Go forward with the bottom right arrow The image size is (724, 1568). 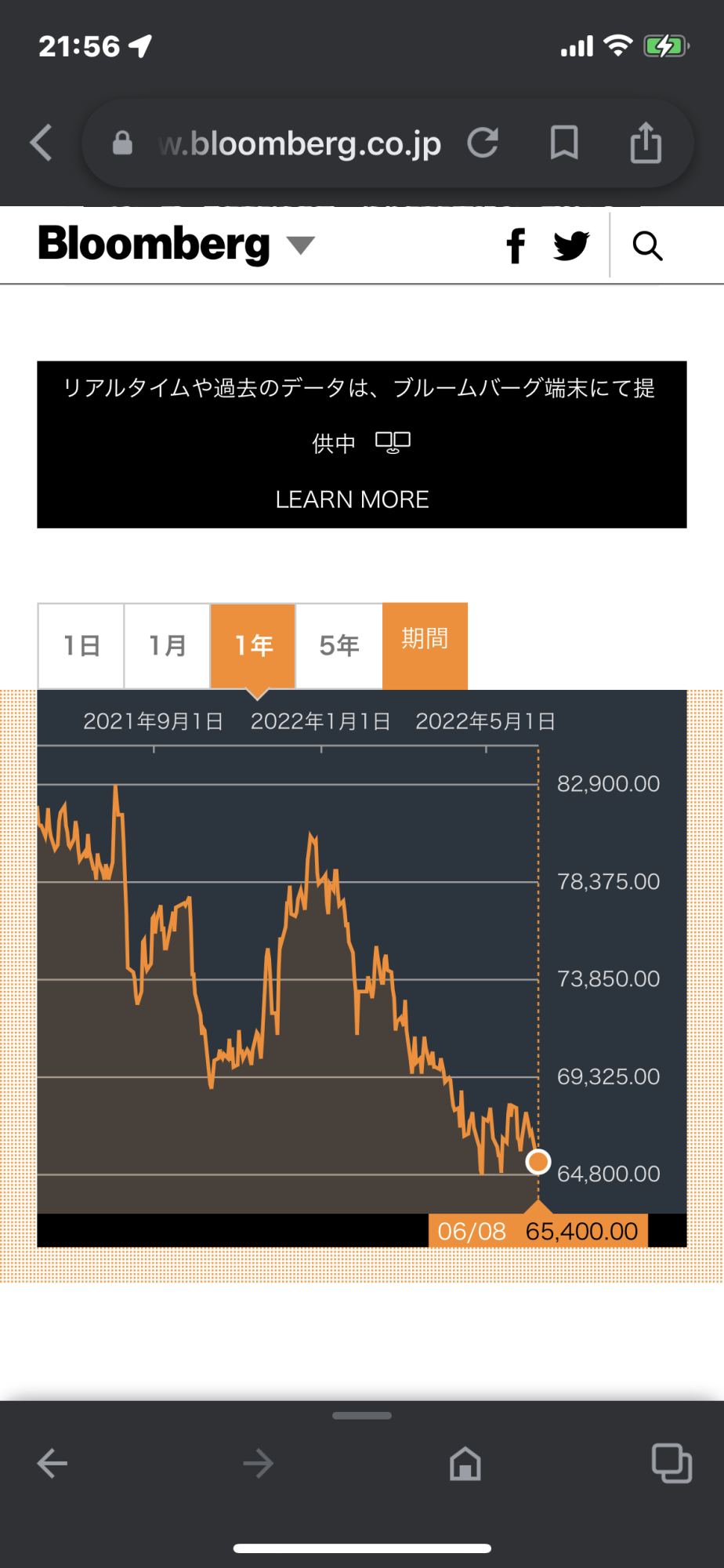pos(259,1463)
